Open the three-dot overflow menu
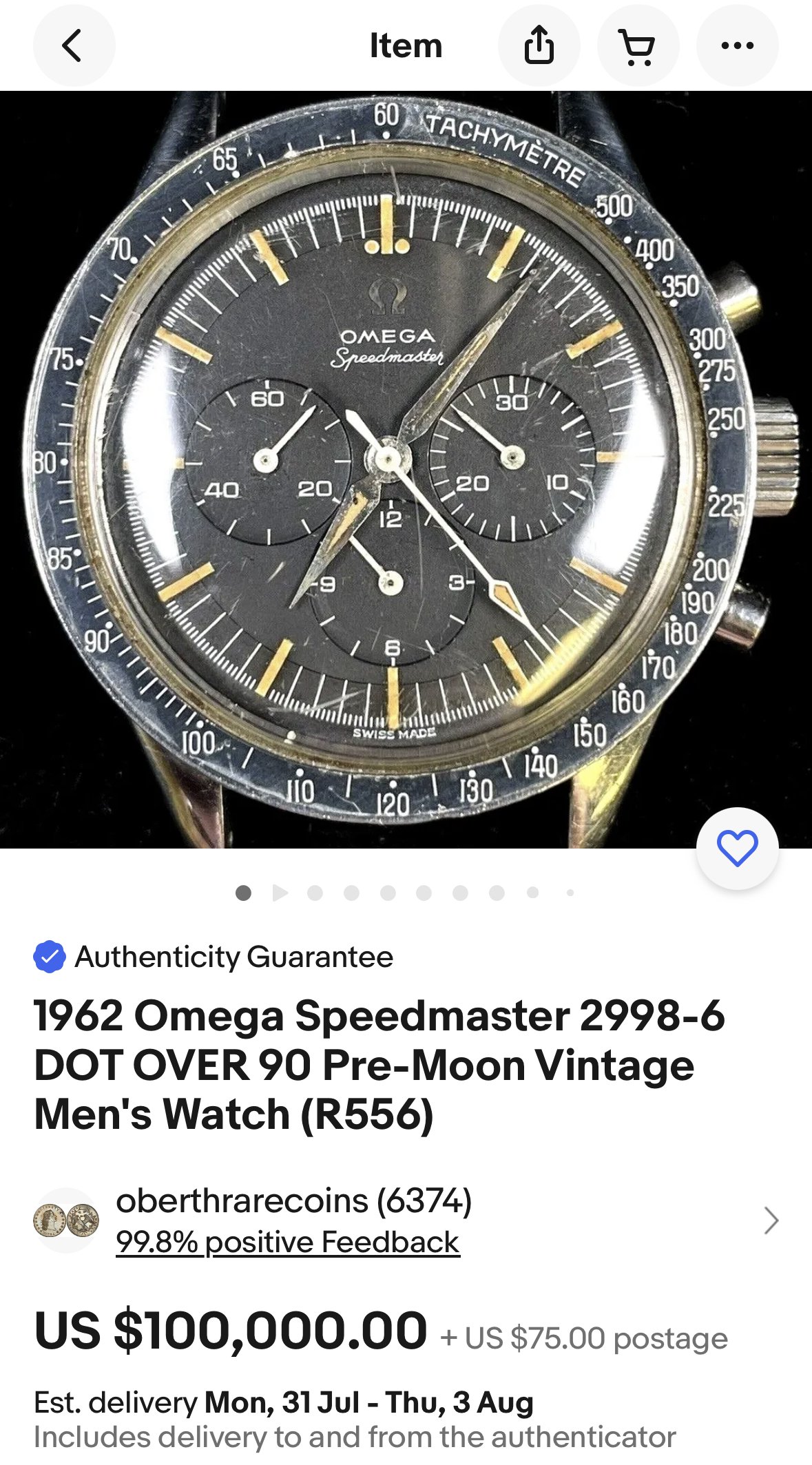Viewport: 812px width, 1465px height. coord(737,46)
